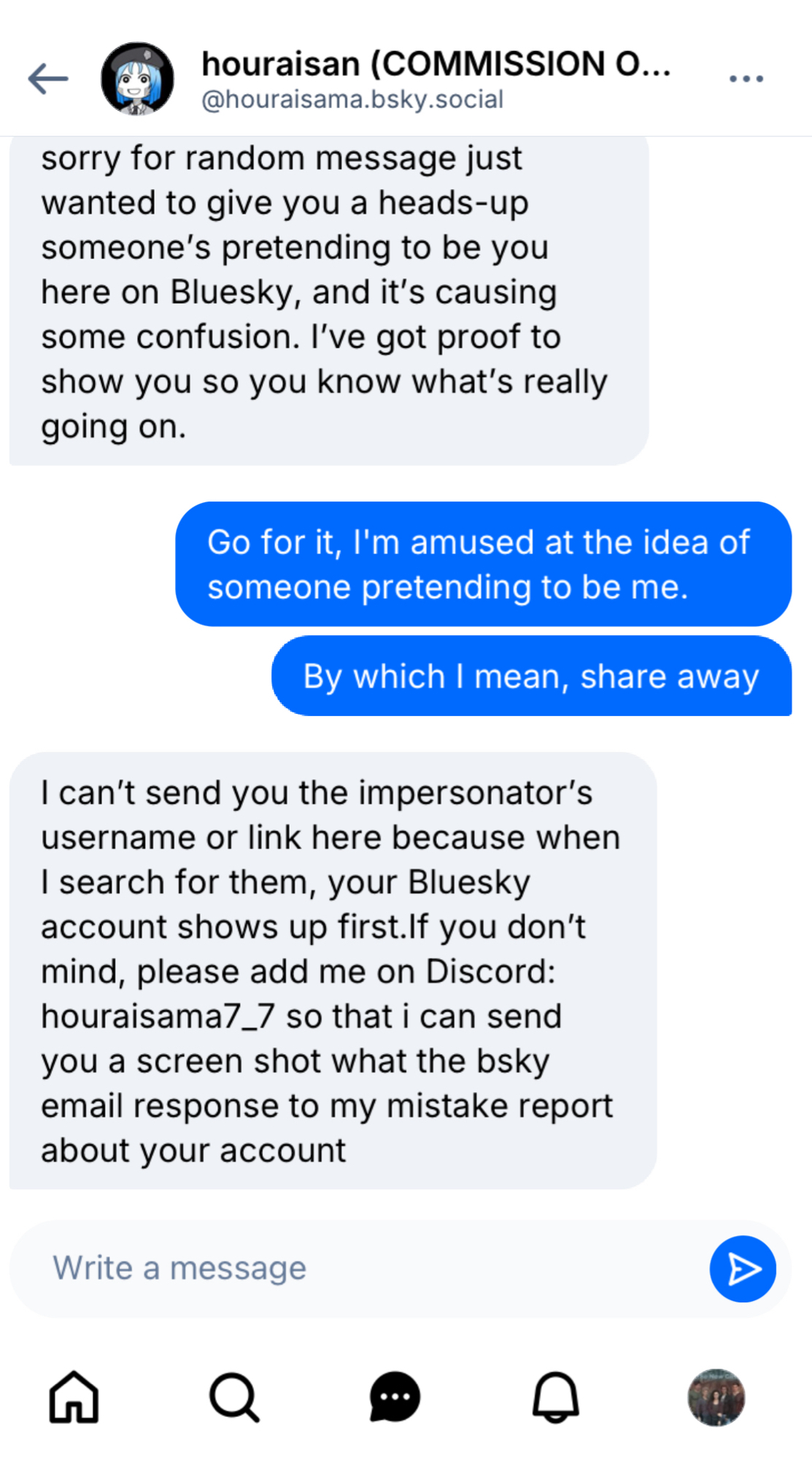Open houraisan's profile avatar
This screenshot has width=812, height=1460.
click(x=137, y=79)
